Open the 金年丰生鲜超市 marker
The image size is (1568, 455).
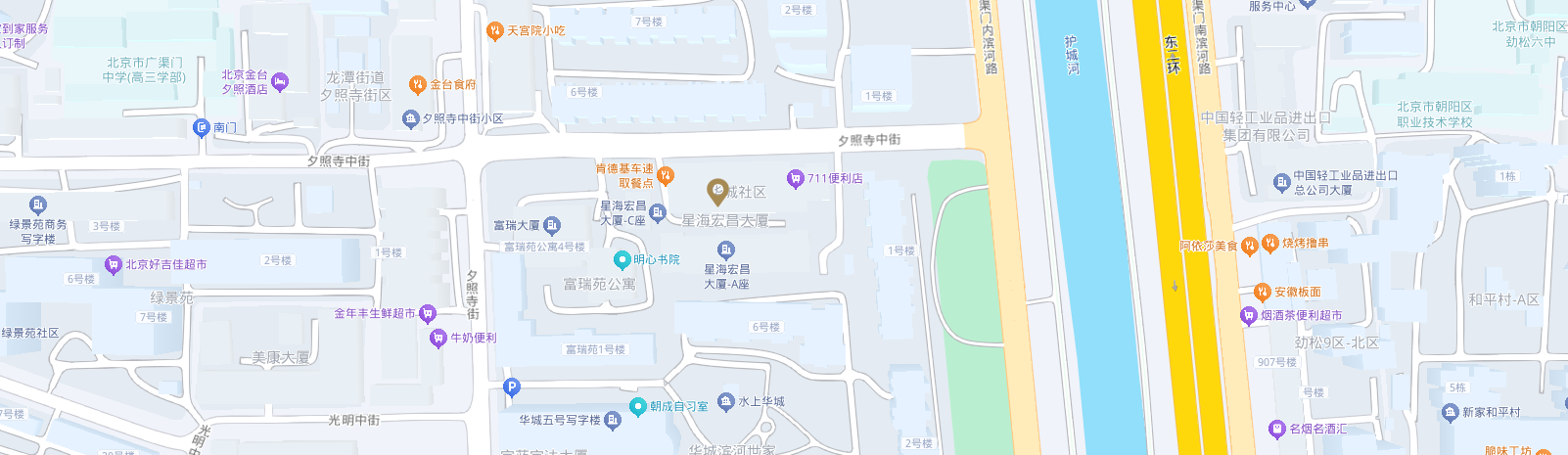pos(427,314)
